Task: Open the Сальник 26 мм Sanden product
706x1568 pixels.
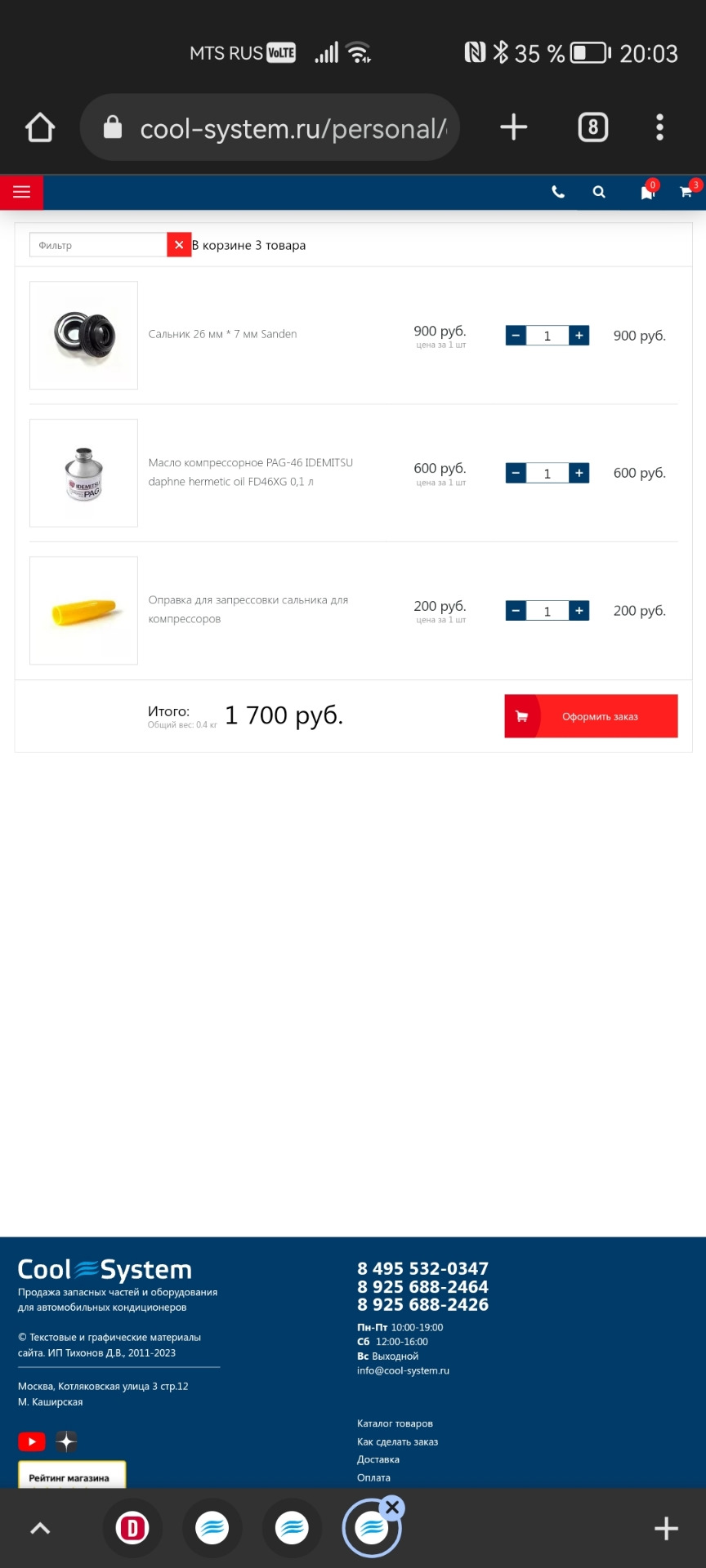Action: click(x=222, y=334)
